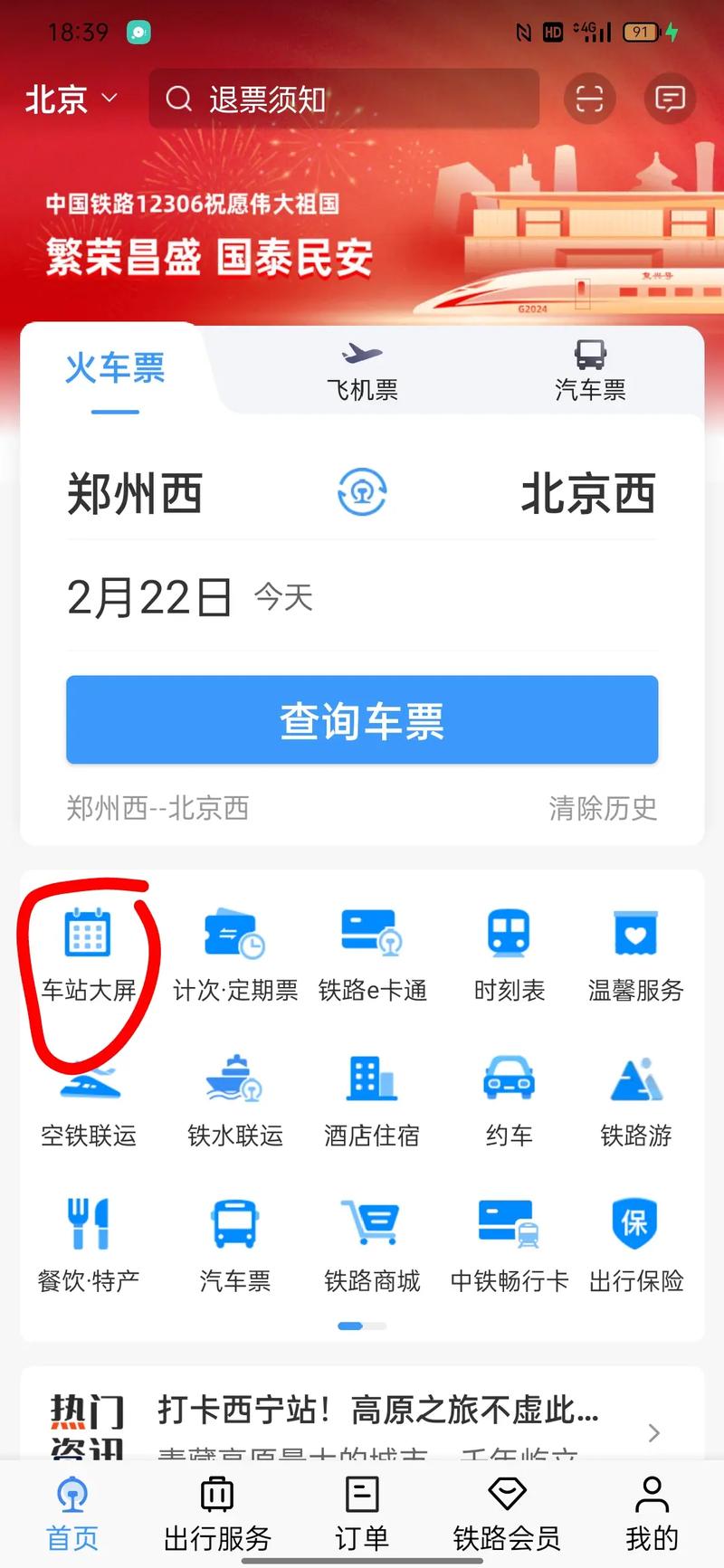Change departure station 郑州西

(135, 494)
